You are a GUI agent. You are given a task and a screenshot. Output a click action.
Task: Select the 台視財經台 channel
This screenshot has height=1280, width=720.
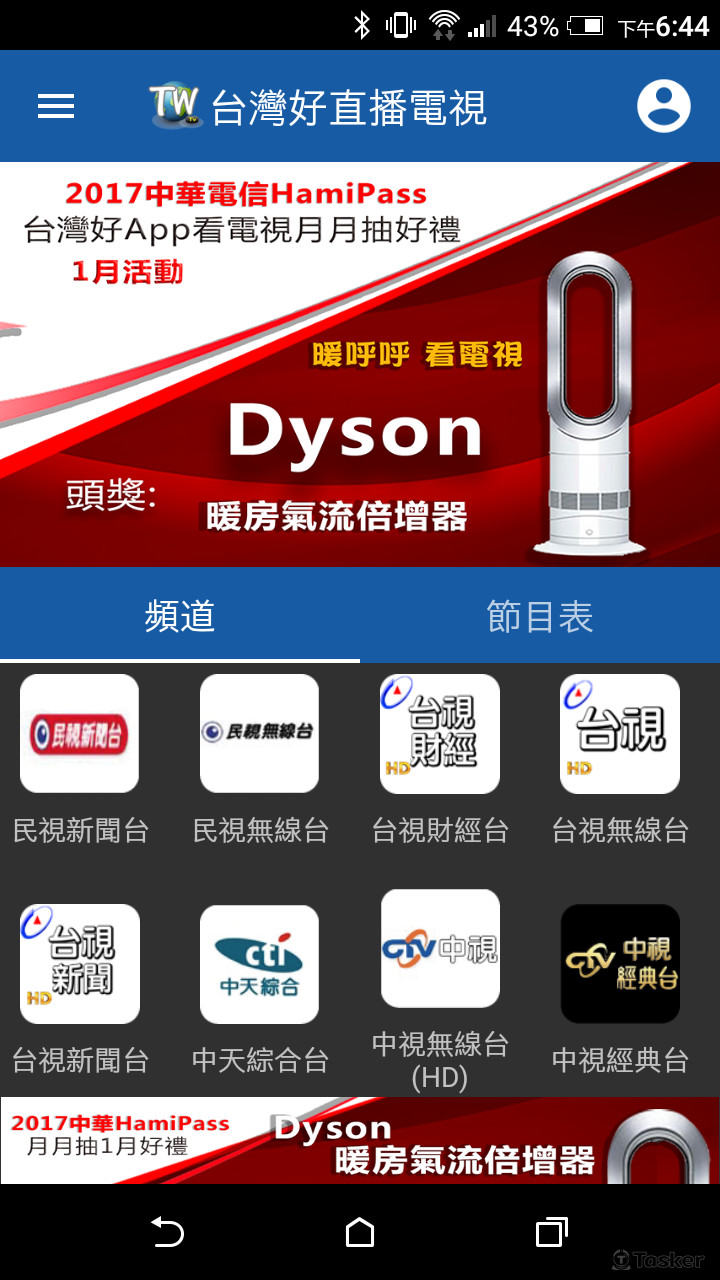coord(440,733)
